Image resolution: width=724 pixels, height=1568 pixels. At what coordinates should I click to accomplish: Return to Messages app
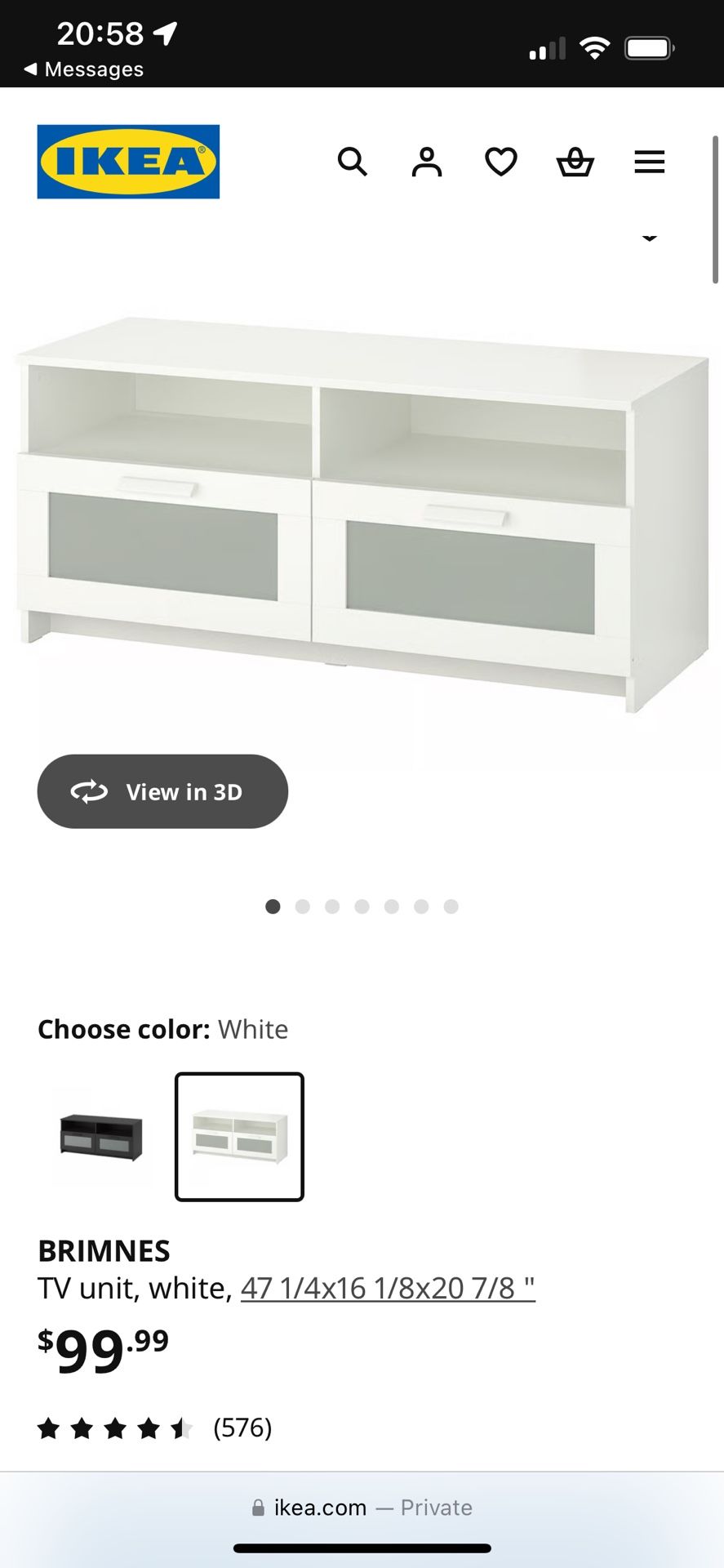click(84, 69)
